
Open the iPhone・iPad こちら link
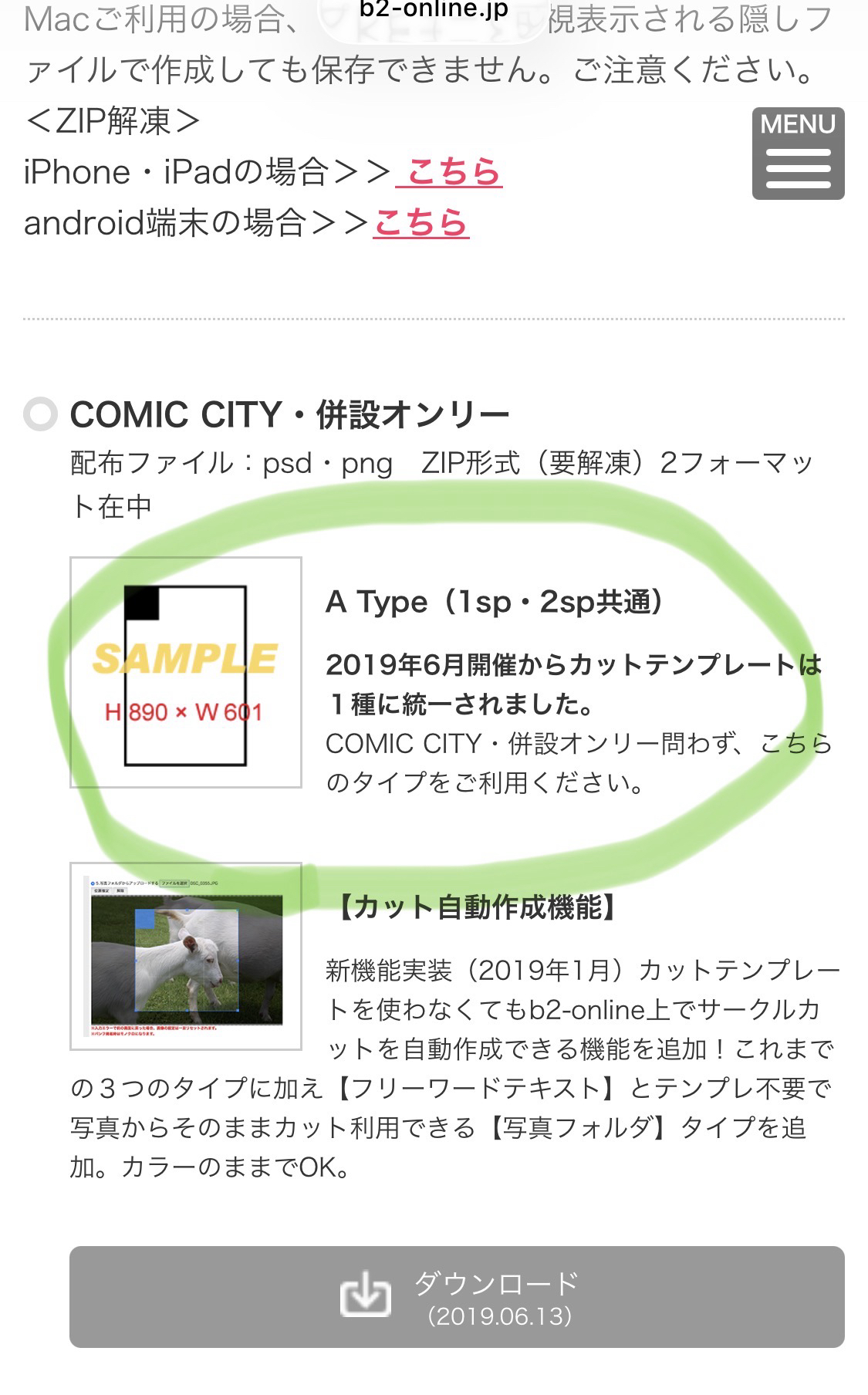tap(452, 171)
